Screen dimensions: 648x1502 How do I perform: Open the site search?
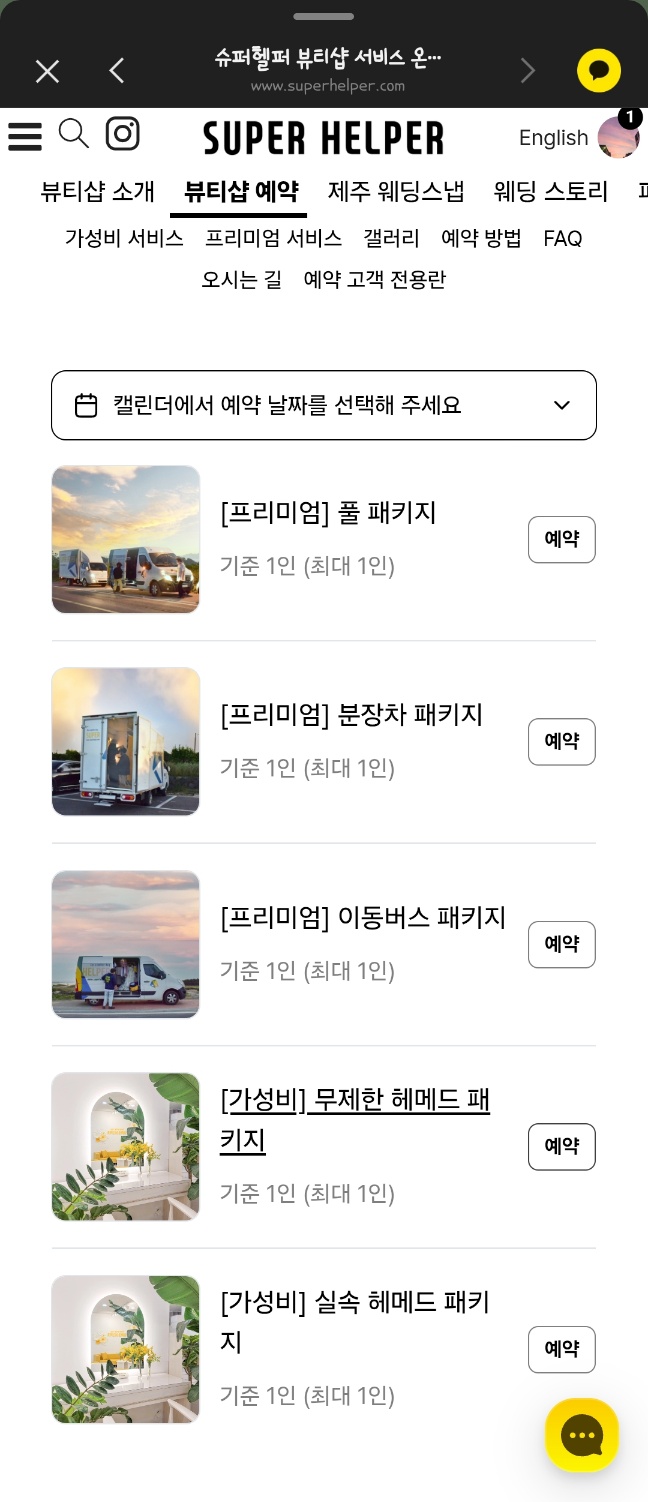tap(73, 134)
